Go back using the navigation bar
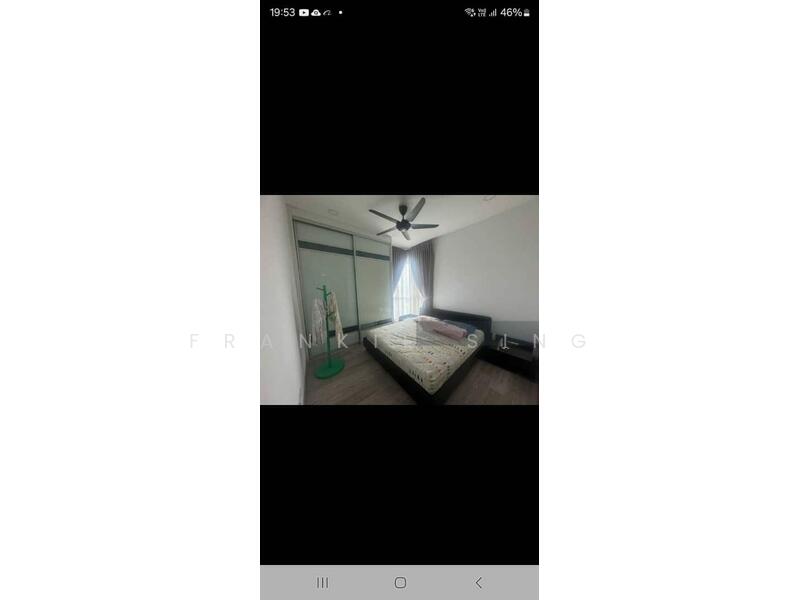This screenshot has width=800, height=600. pyautogui.click(x=478, y=582)
